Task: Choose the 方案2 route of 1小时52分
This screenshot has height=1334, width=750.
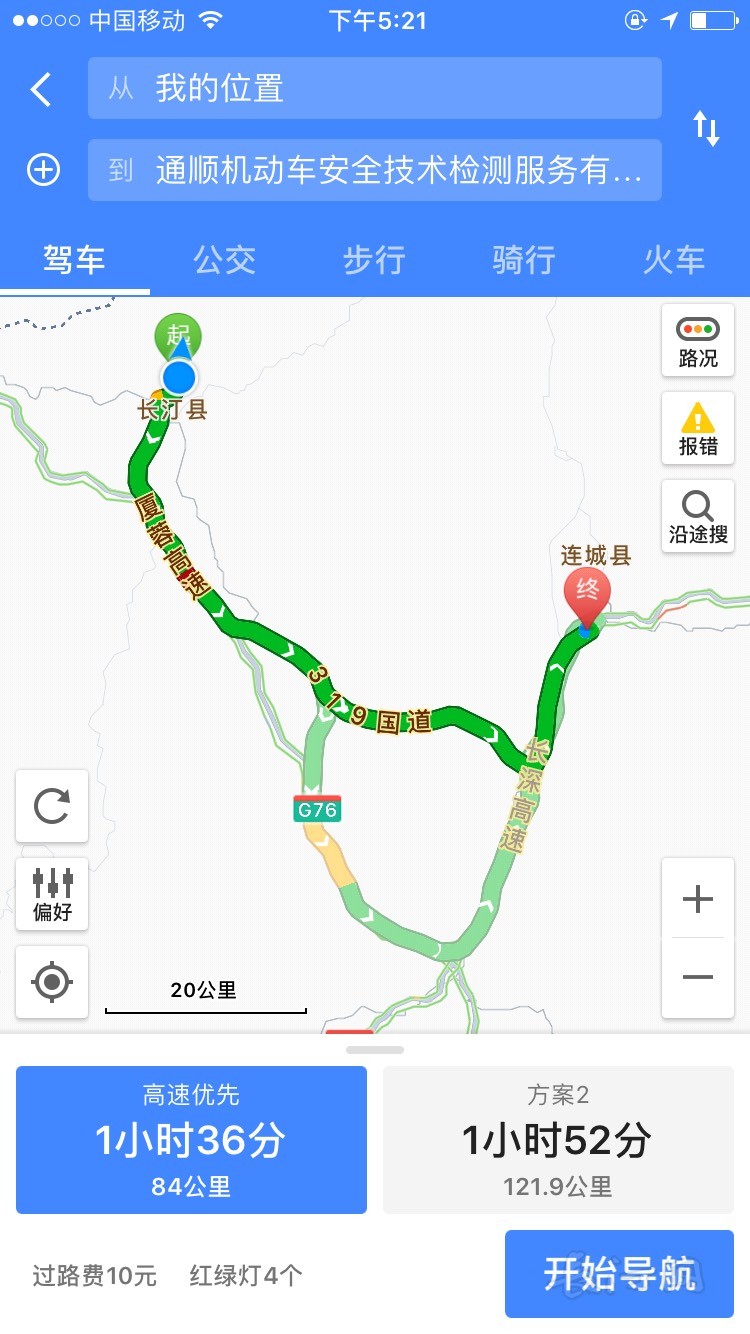Action: (558, 1140)
